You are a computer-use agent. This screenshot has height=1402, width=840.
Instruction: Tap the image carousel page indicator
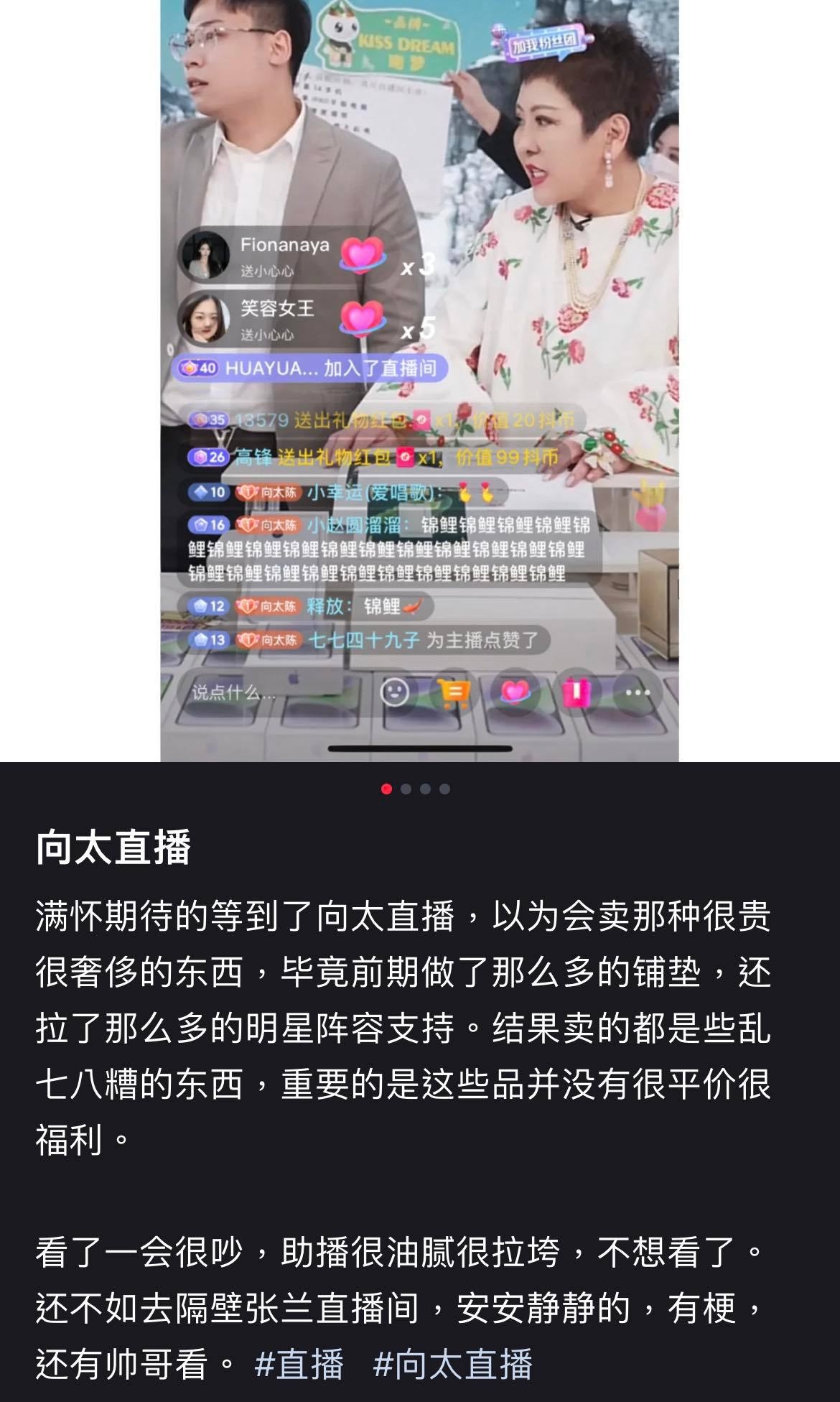(416, 789)
